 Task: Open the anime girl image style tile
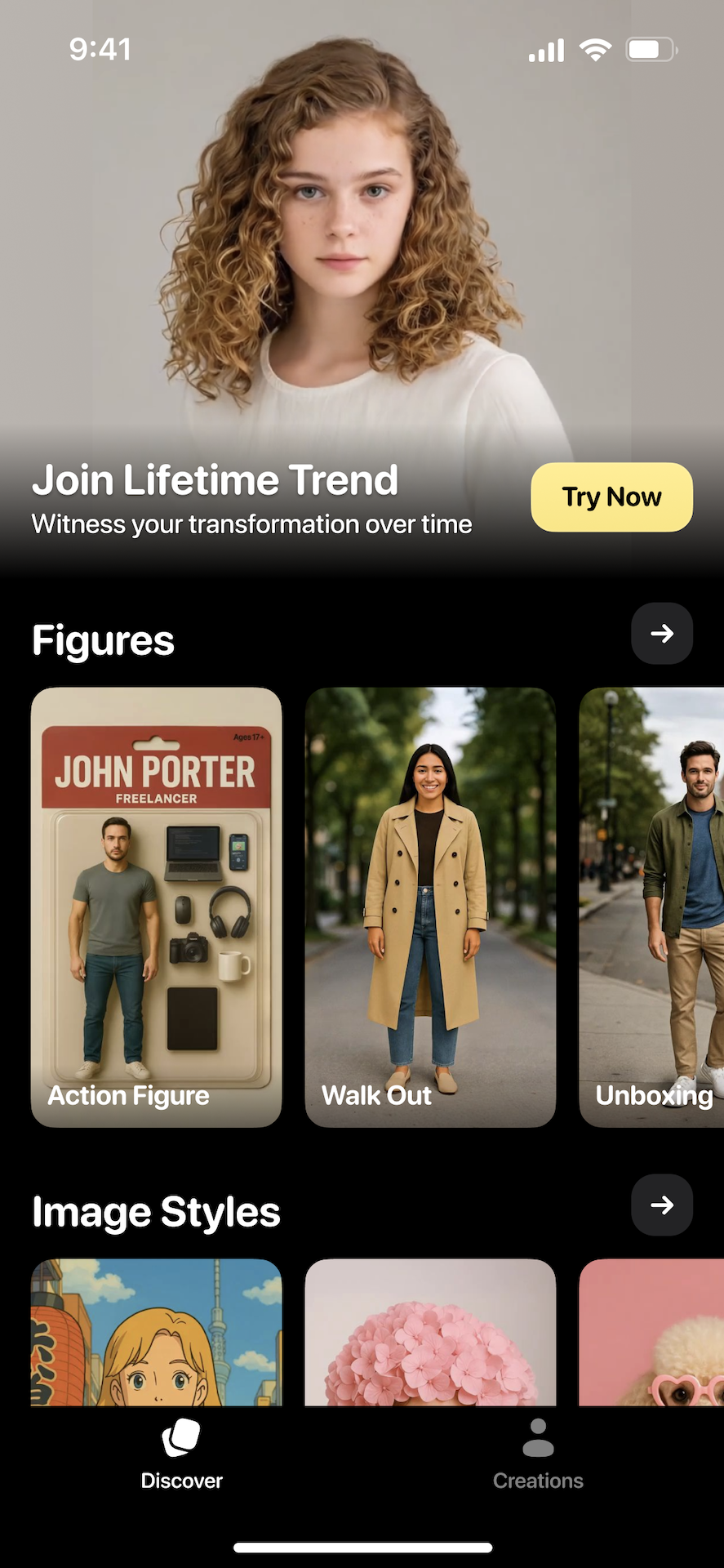[x=157, y=1331]
